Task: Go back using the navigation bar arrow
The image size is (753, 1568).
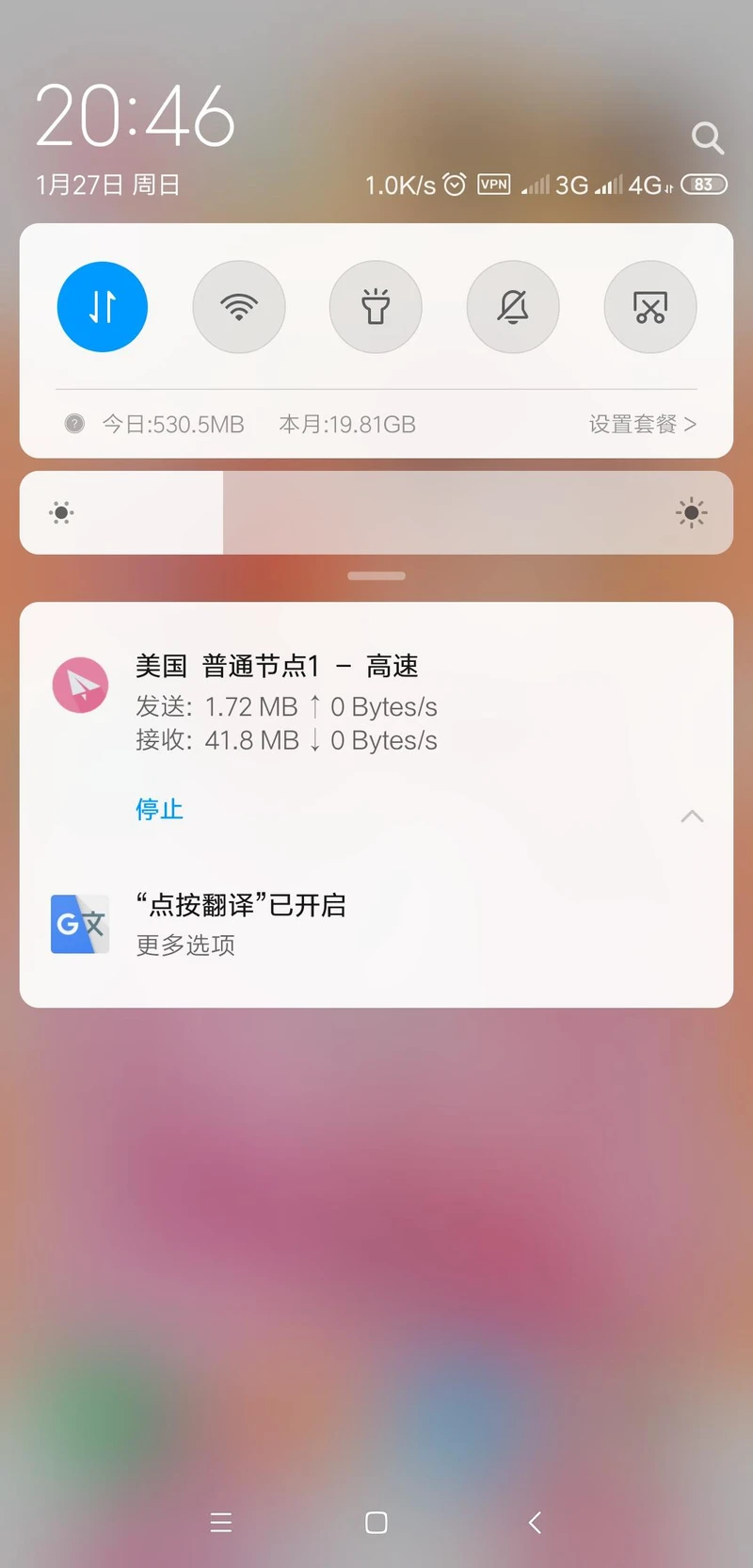Action: coord(535,1523)
